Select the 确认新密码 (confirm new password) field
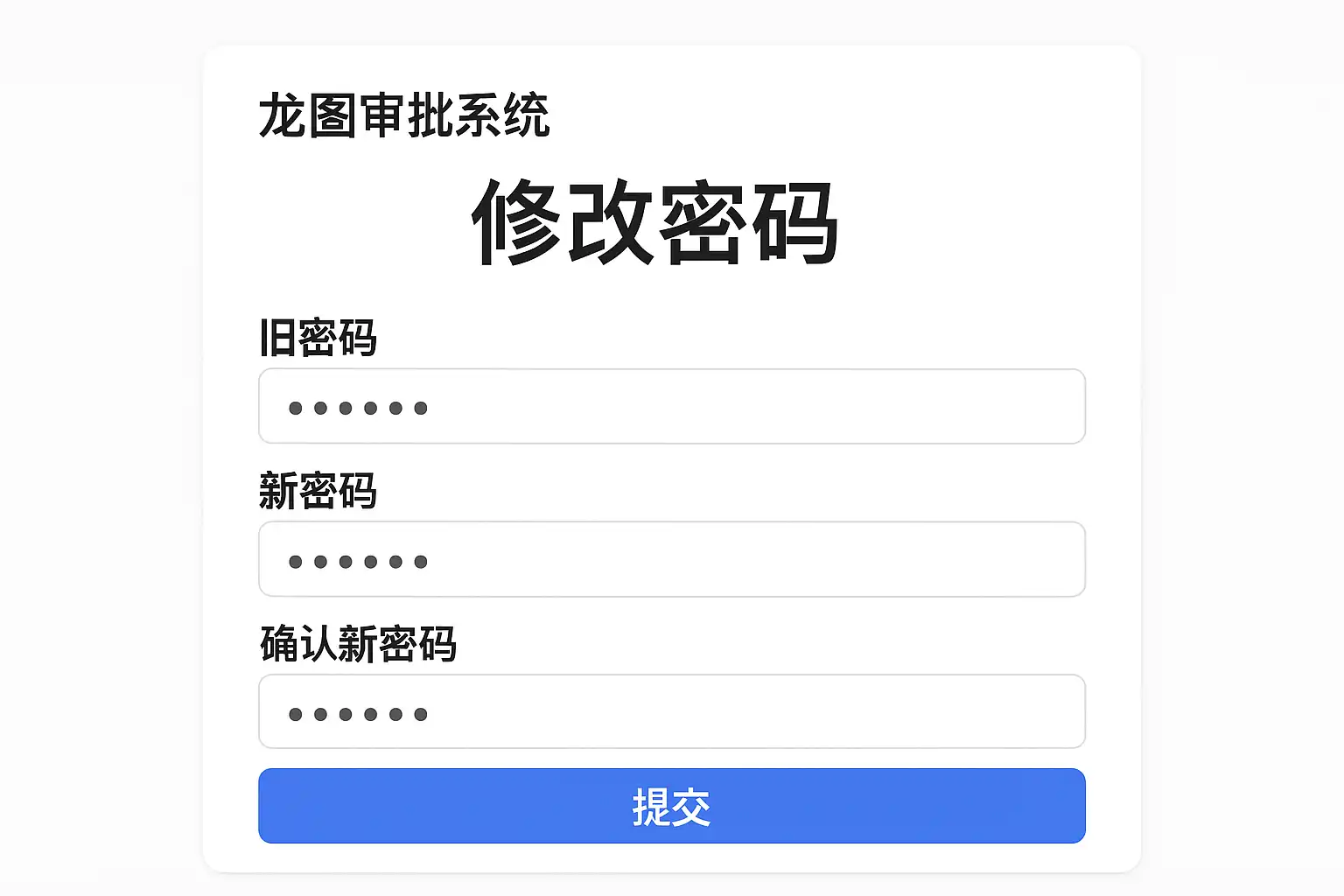 671,712
